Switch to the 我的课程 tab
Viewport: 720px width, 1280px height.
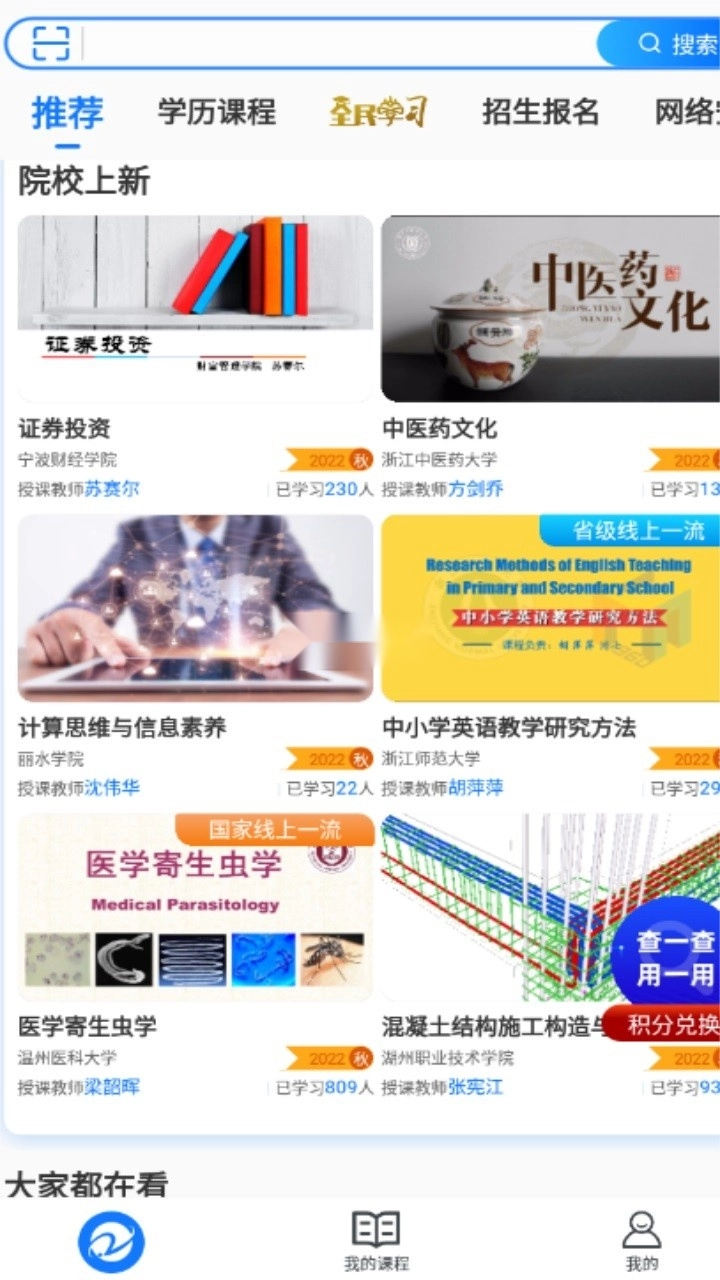[376, 1242]
